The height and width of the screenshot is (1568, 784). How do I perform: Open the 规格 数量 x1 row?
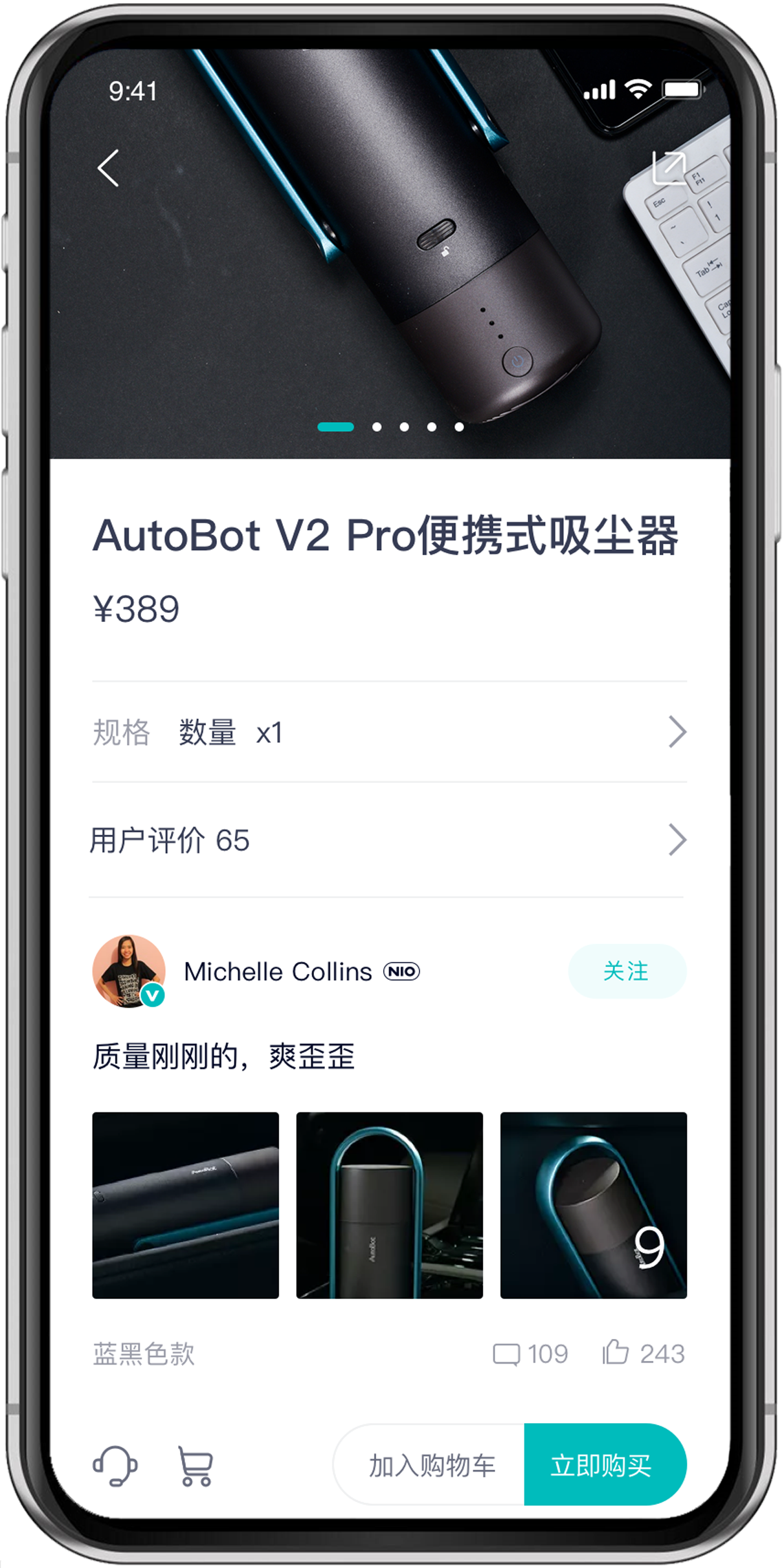388,733
